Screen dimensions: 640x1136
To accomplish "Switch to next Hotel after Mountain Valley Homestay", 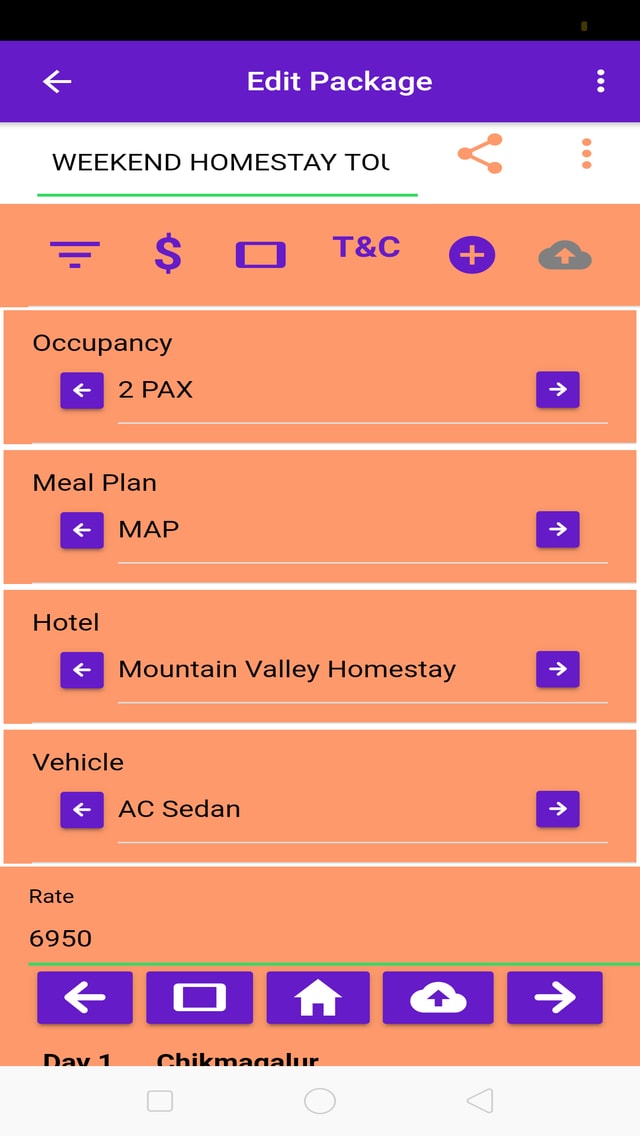I will [557, 669].
